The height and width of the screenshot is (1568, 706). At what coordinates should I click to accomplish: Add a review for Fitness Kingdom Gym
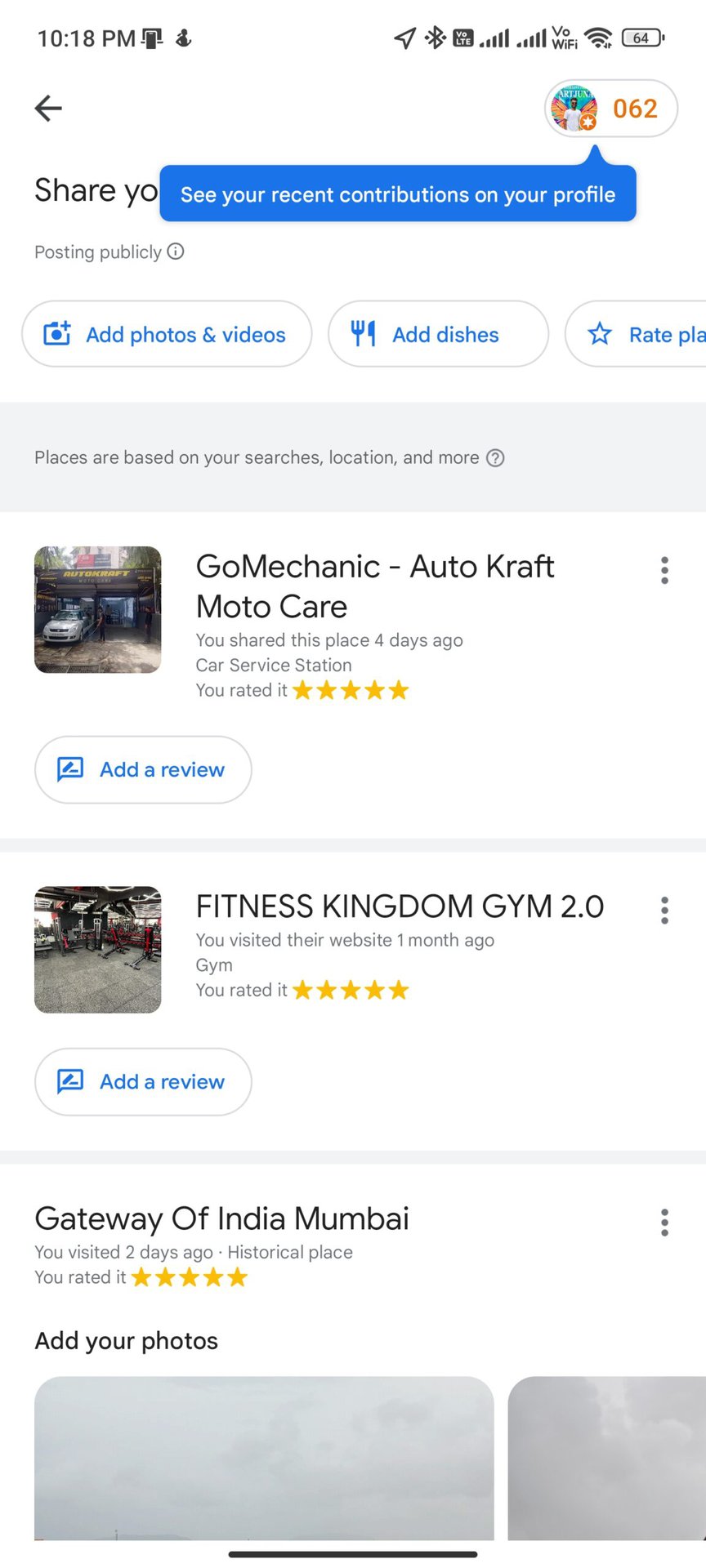[143, 1081]
